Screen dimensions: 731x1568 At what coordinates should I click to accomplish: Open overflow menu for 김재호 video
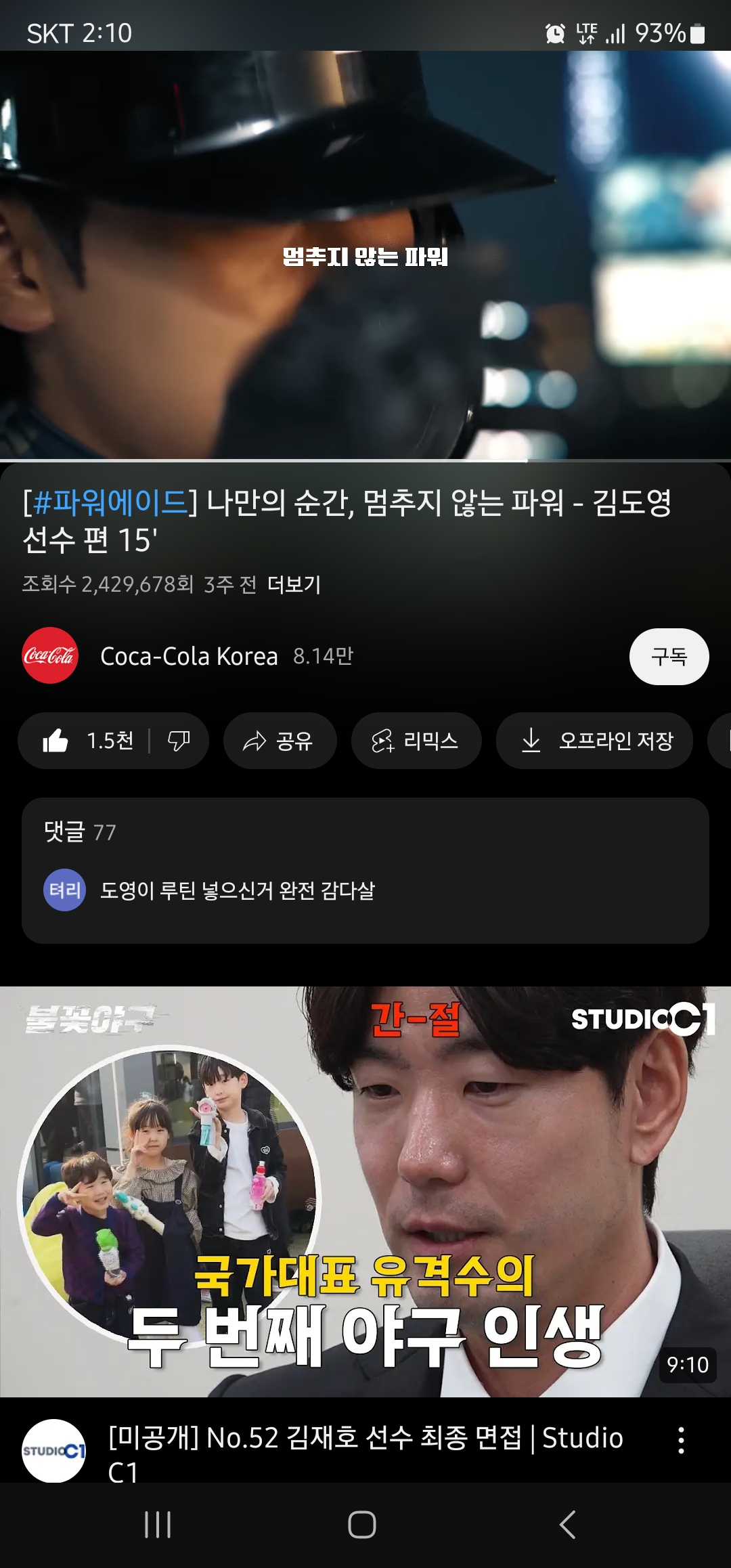coord(681,1440)
